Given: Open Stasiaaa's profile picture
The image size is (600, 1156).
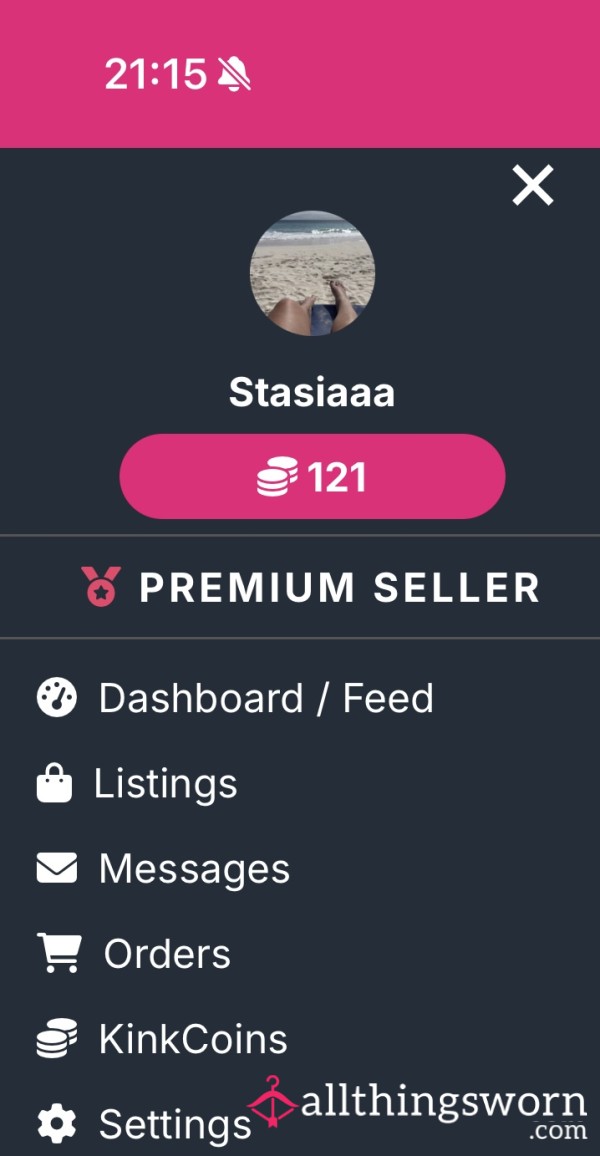Looking at the screenshot, I should [312, 274].
